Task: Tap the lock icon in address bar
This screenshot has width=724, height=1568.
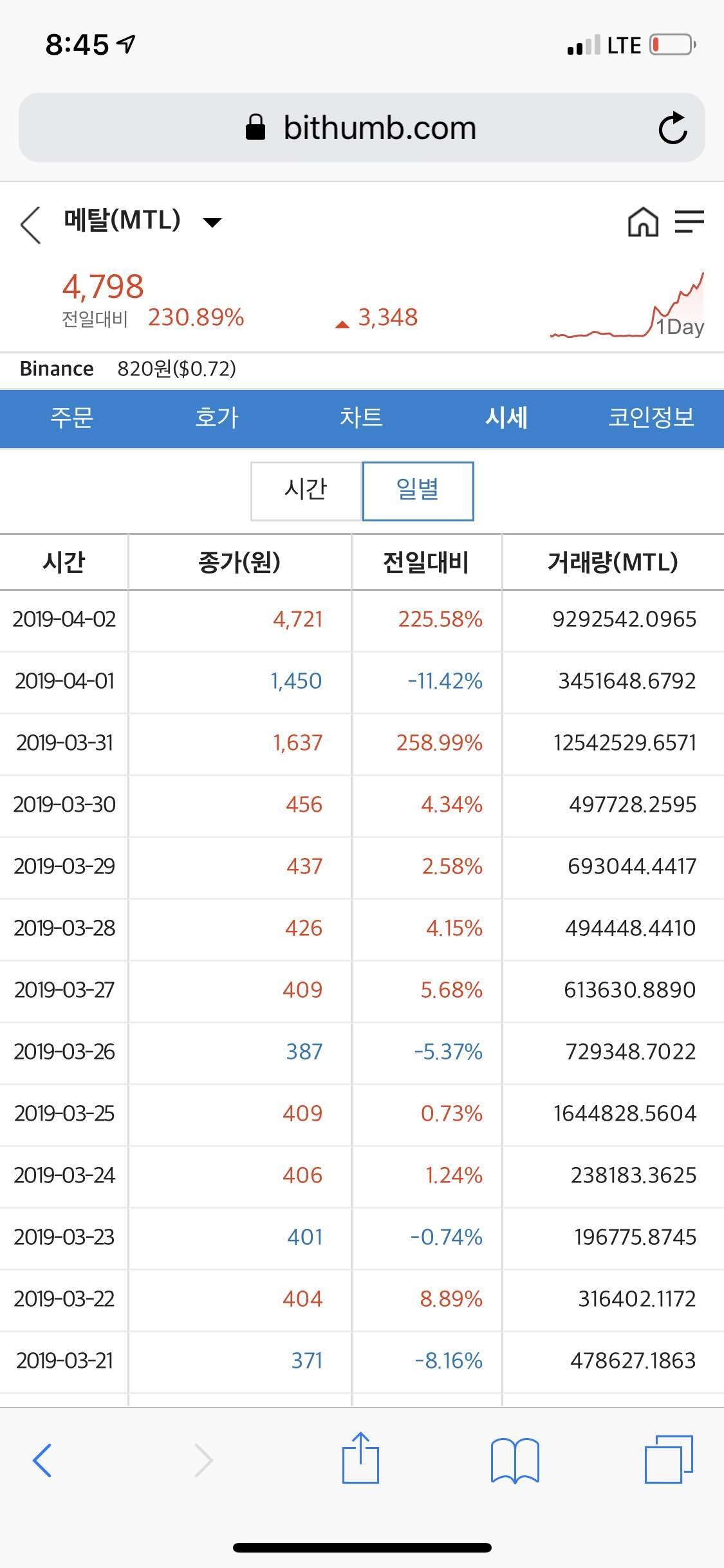Action: click(x=256, y=126)
